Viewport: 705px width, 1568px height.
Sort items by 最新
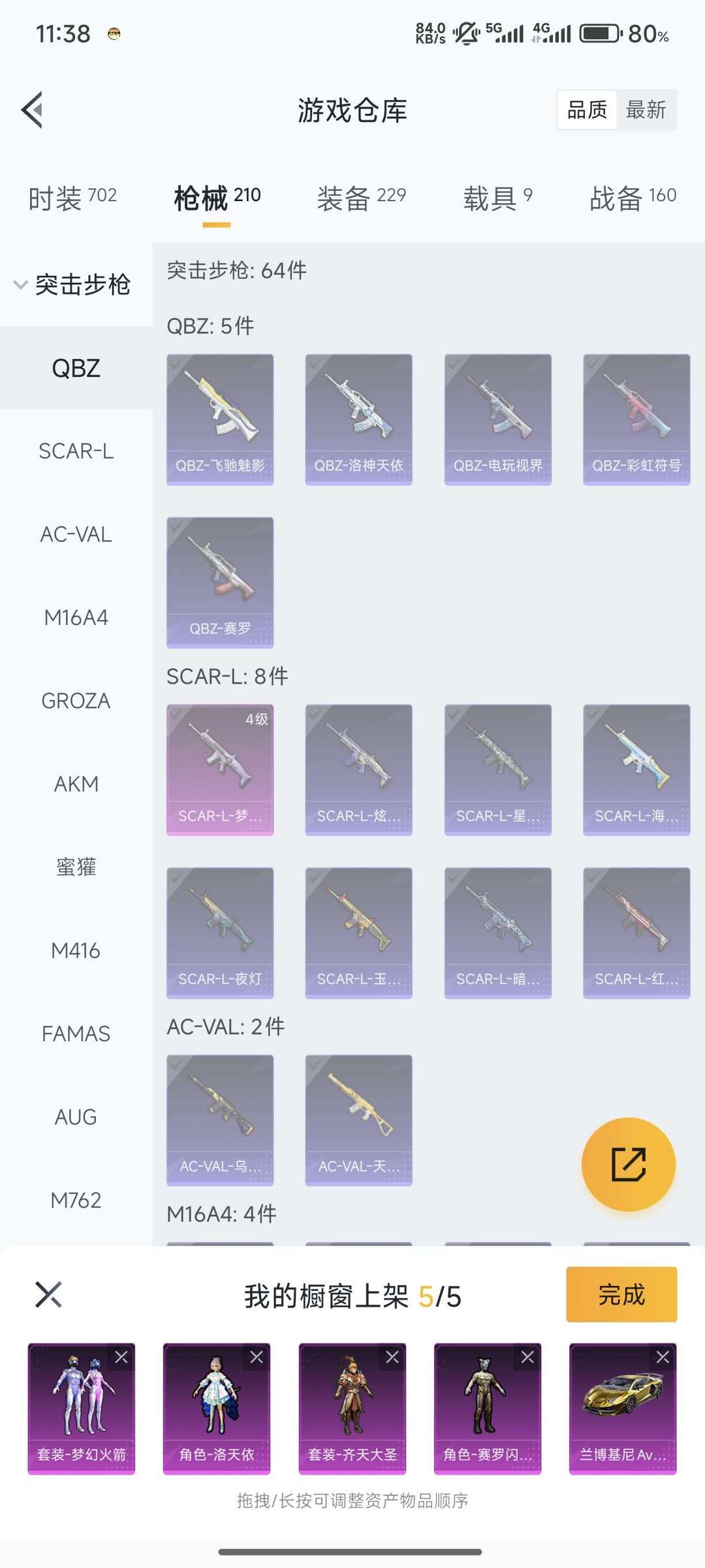pos(646,110)
